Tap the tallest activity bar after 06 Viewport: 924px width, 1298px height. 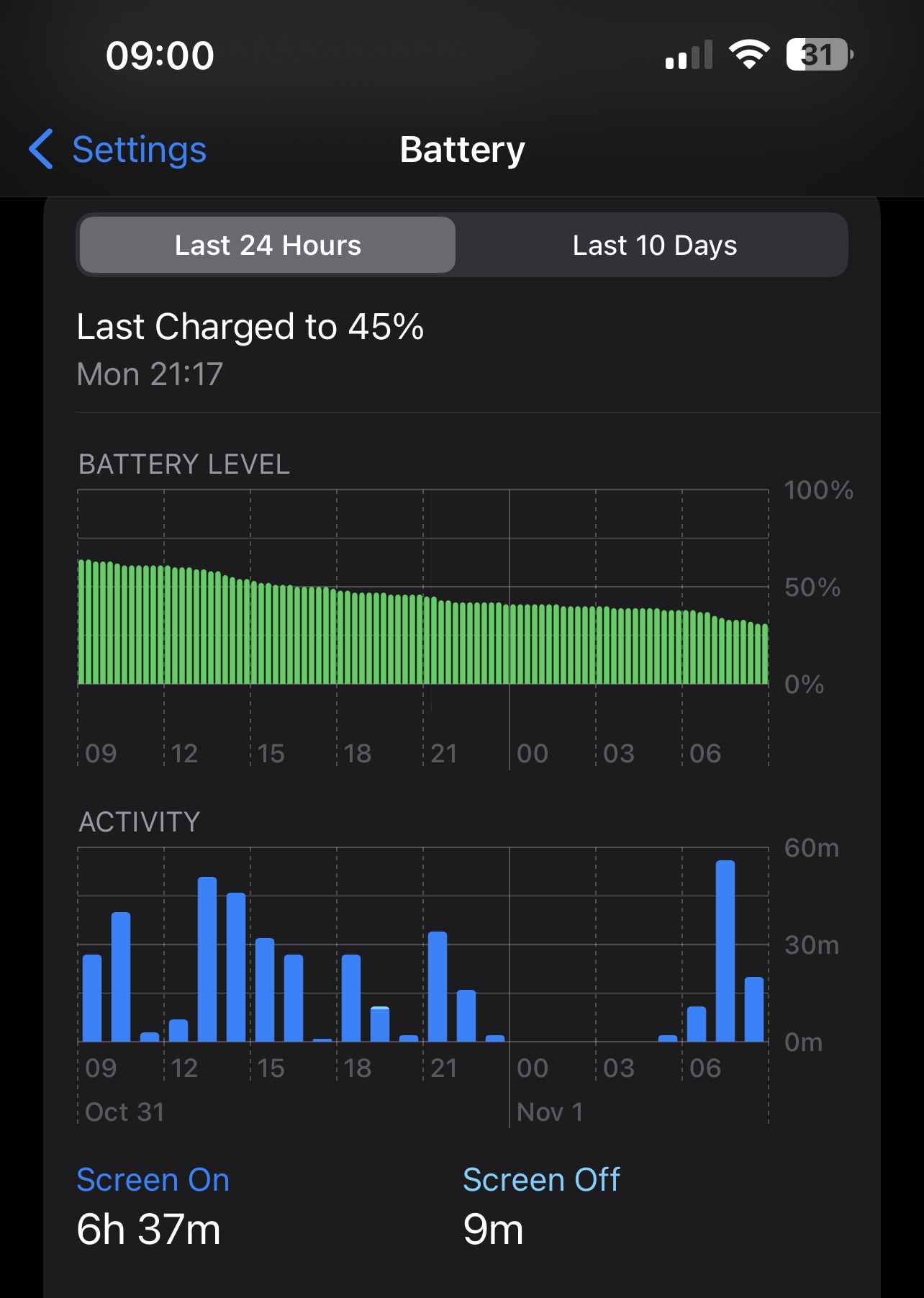(x=725, y=950)
